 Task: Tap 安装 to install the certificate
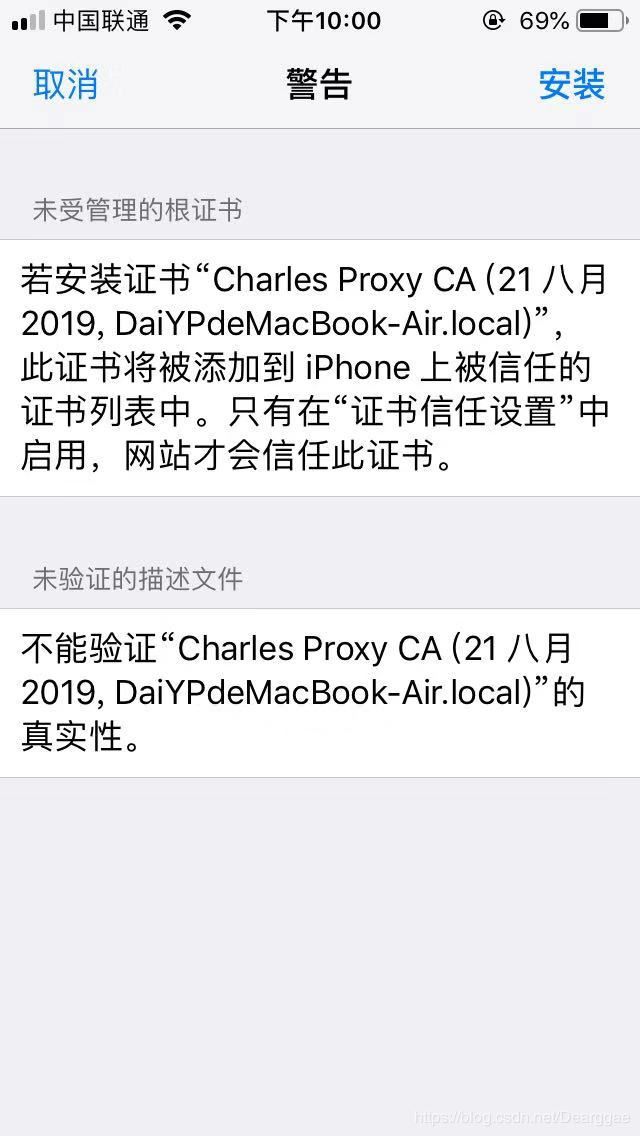point(572,85)
